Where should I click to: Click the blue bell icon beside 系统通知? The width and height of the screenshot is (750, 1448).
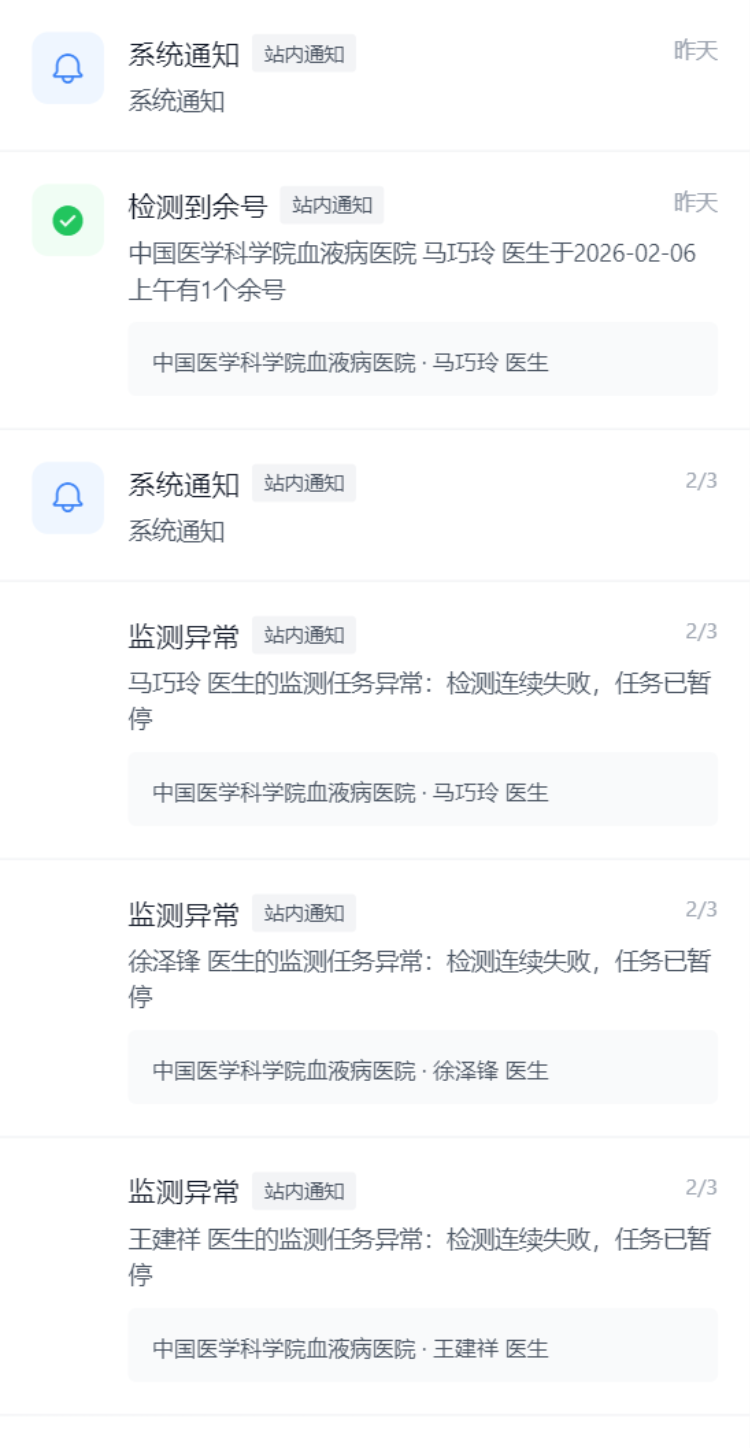(67, 68)
